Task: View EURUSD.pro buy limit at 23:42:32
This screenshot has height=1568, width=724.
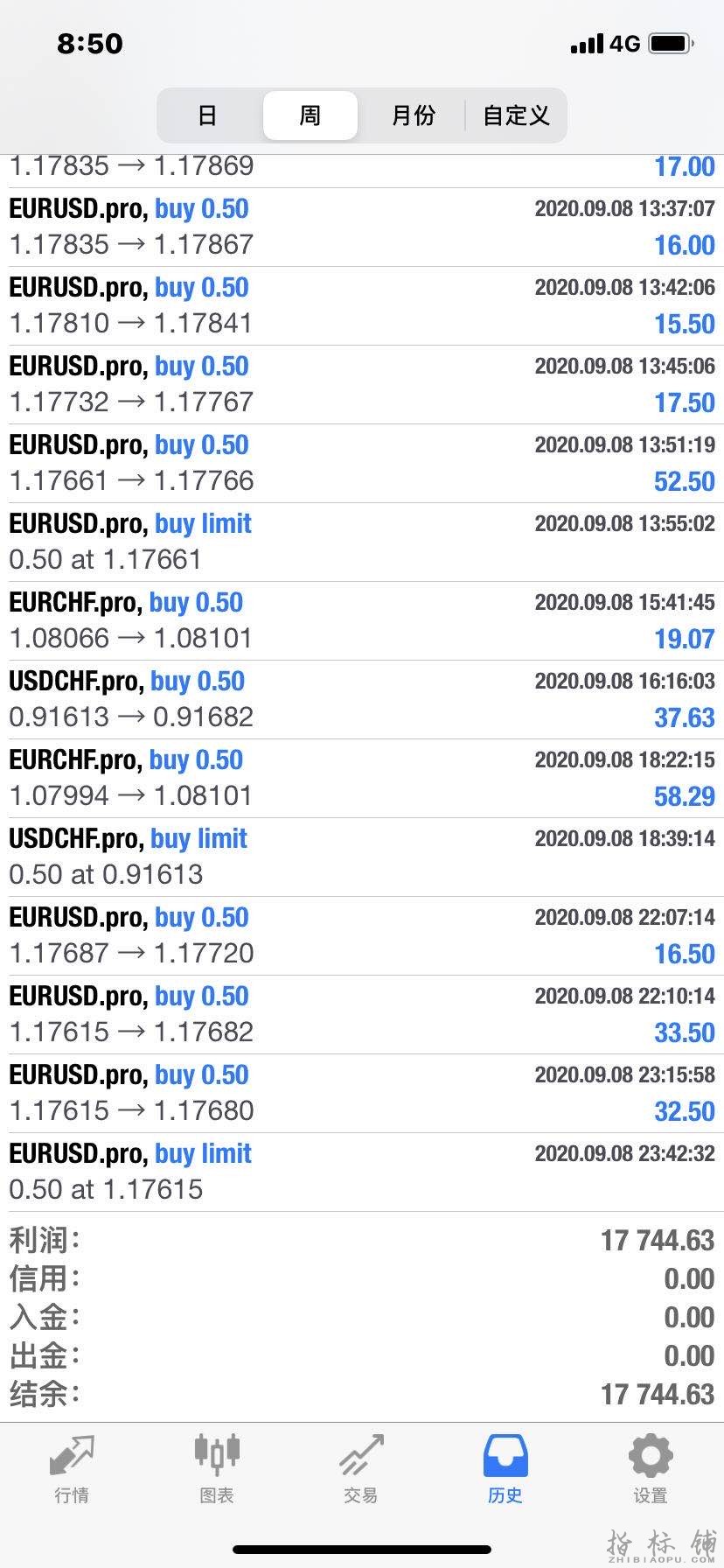Action: 362,1172
